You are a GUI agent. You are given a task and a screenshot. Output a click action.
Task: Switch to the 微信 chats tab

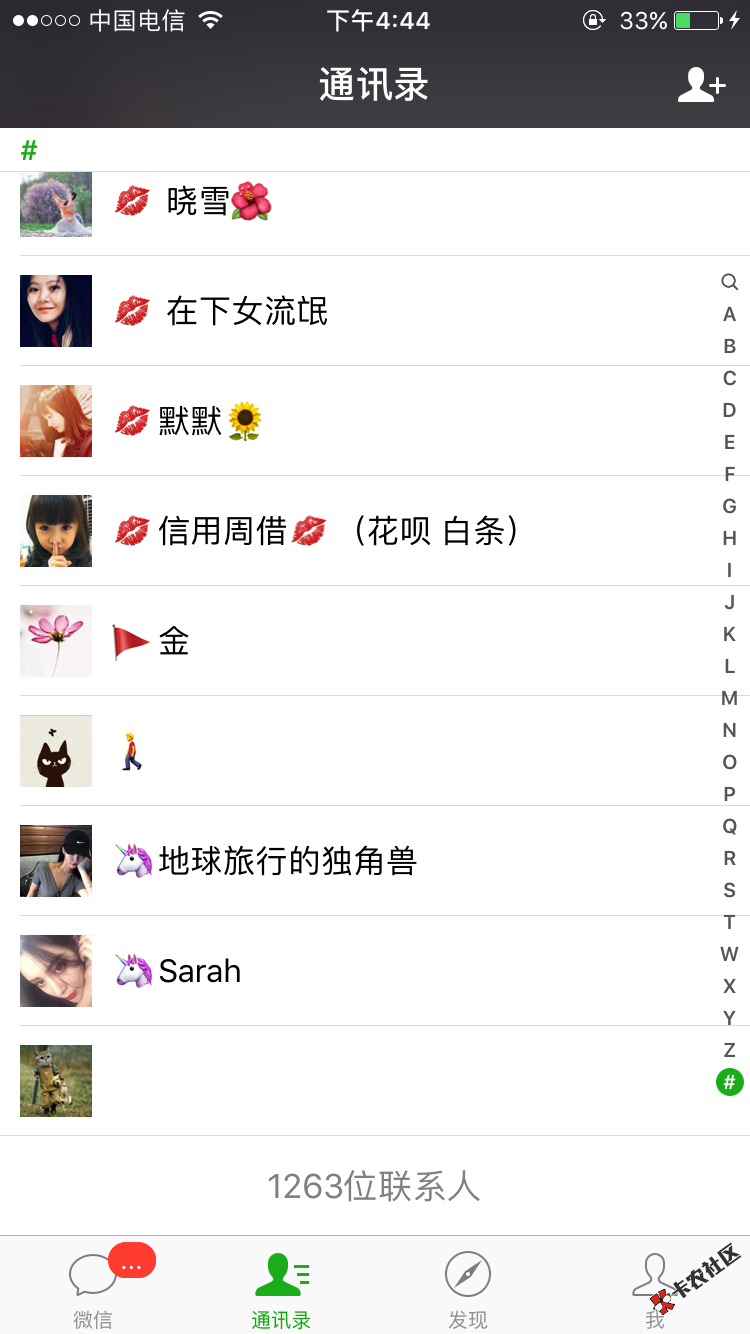tap(93, 1288)
